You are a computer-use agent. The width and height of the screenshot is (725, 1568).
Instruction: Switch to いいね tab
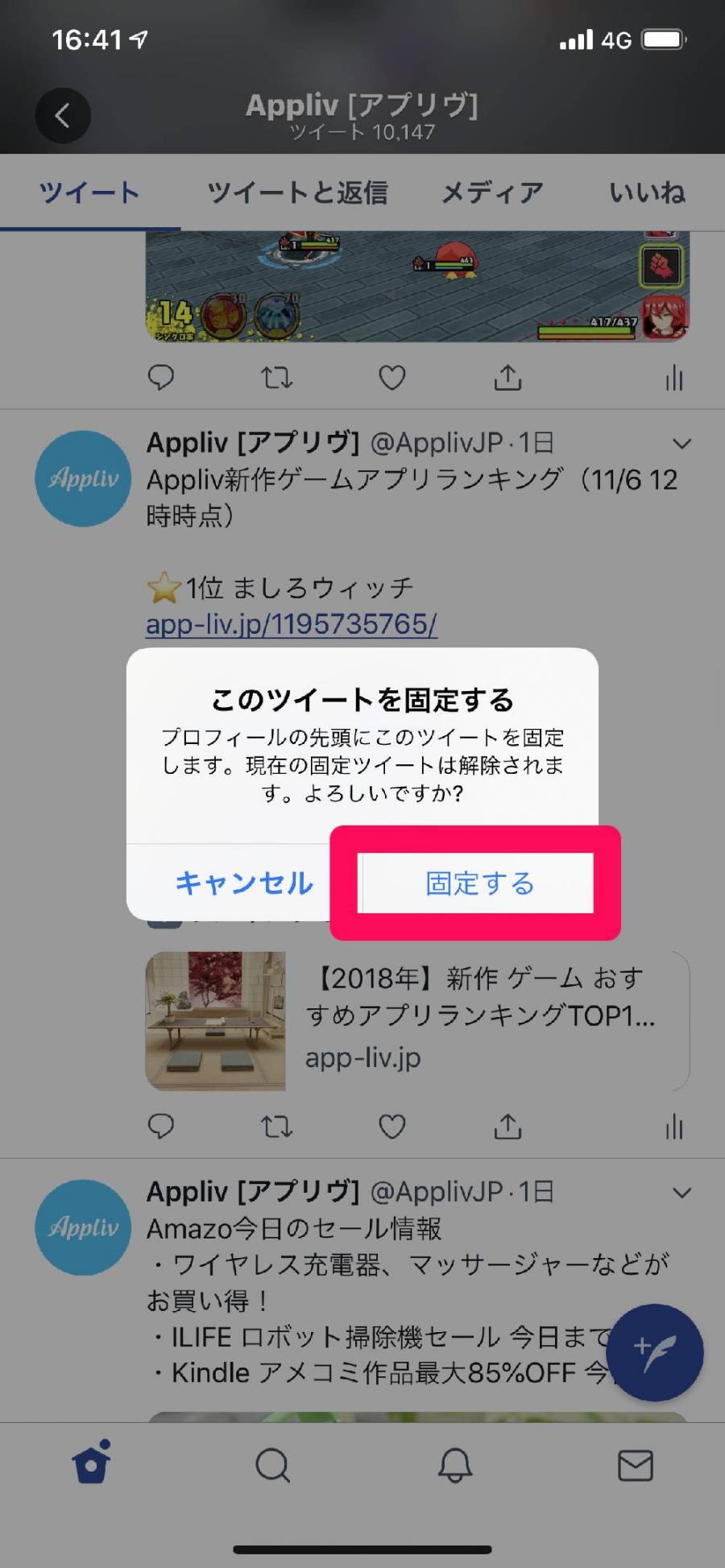[647, 192]
